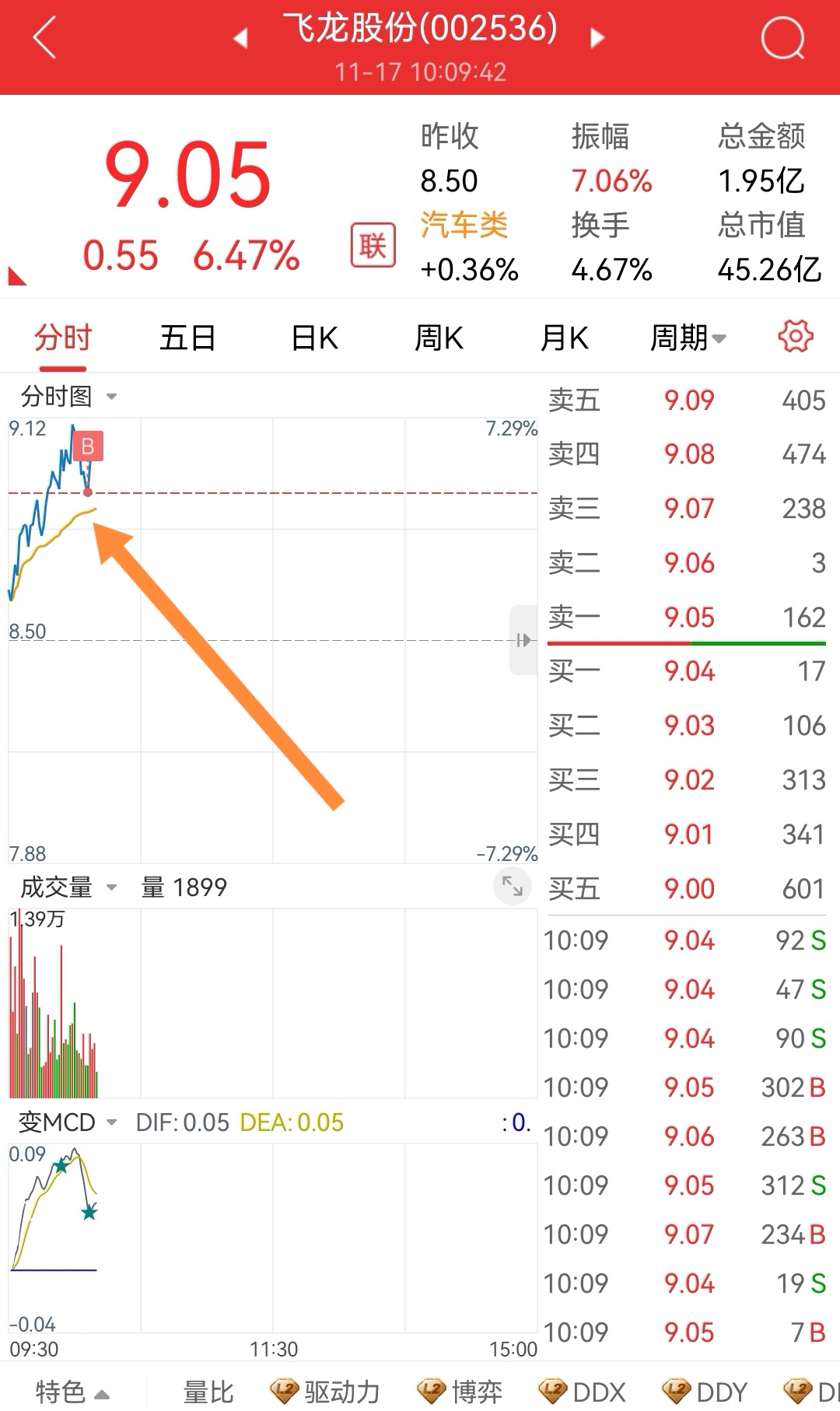Expand the 周期 period dropdown

click(688, 338)
